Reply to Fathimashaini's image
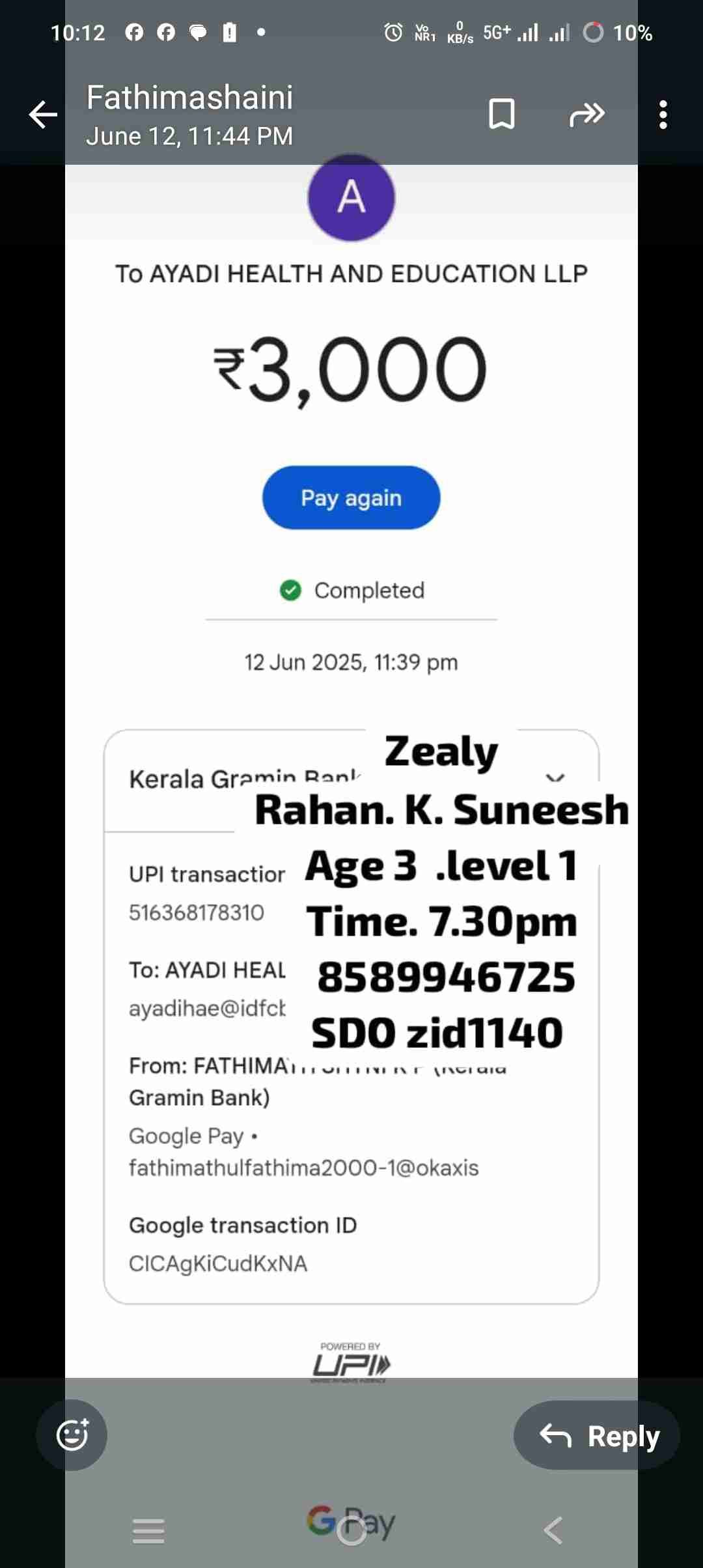 597,1436
